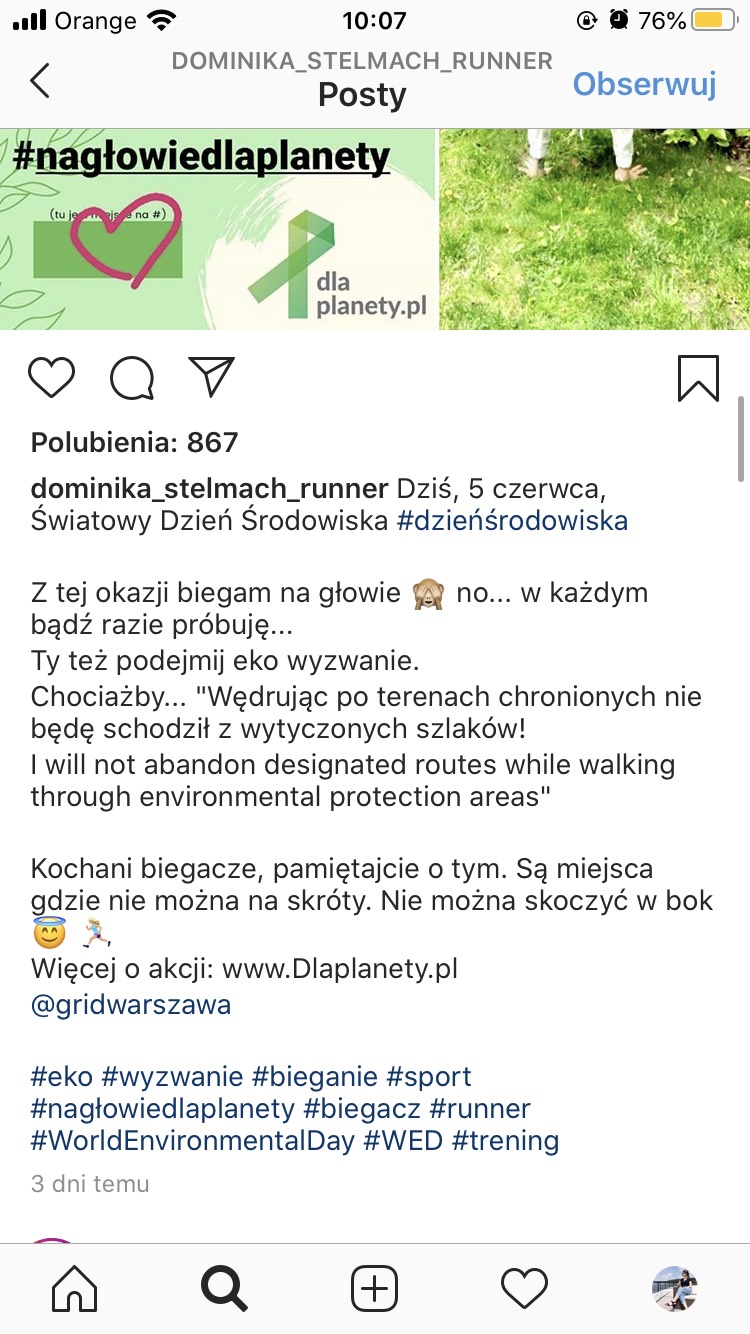Viewport: 750px width, 1334px height.
Task: Like the post with the heart icon
Action: (51, 378)
